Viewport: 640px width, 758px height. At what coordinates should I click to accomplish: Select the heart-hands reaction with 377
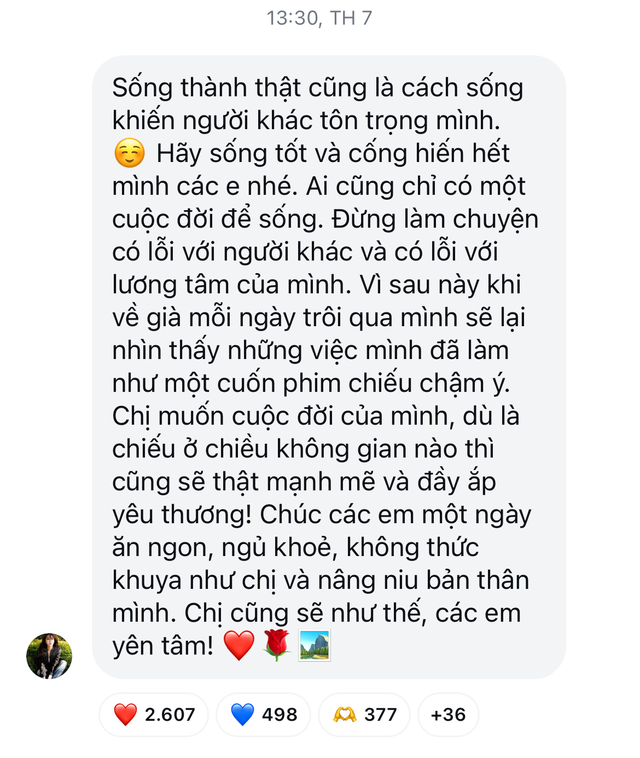coord(363,714)
